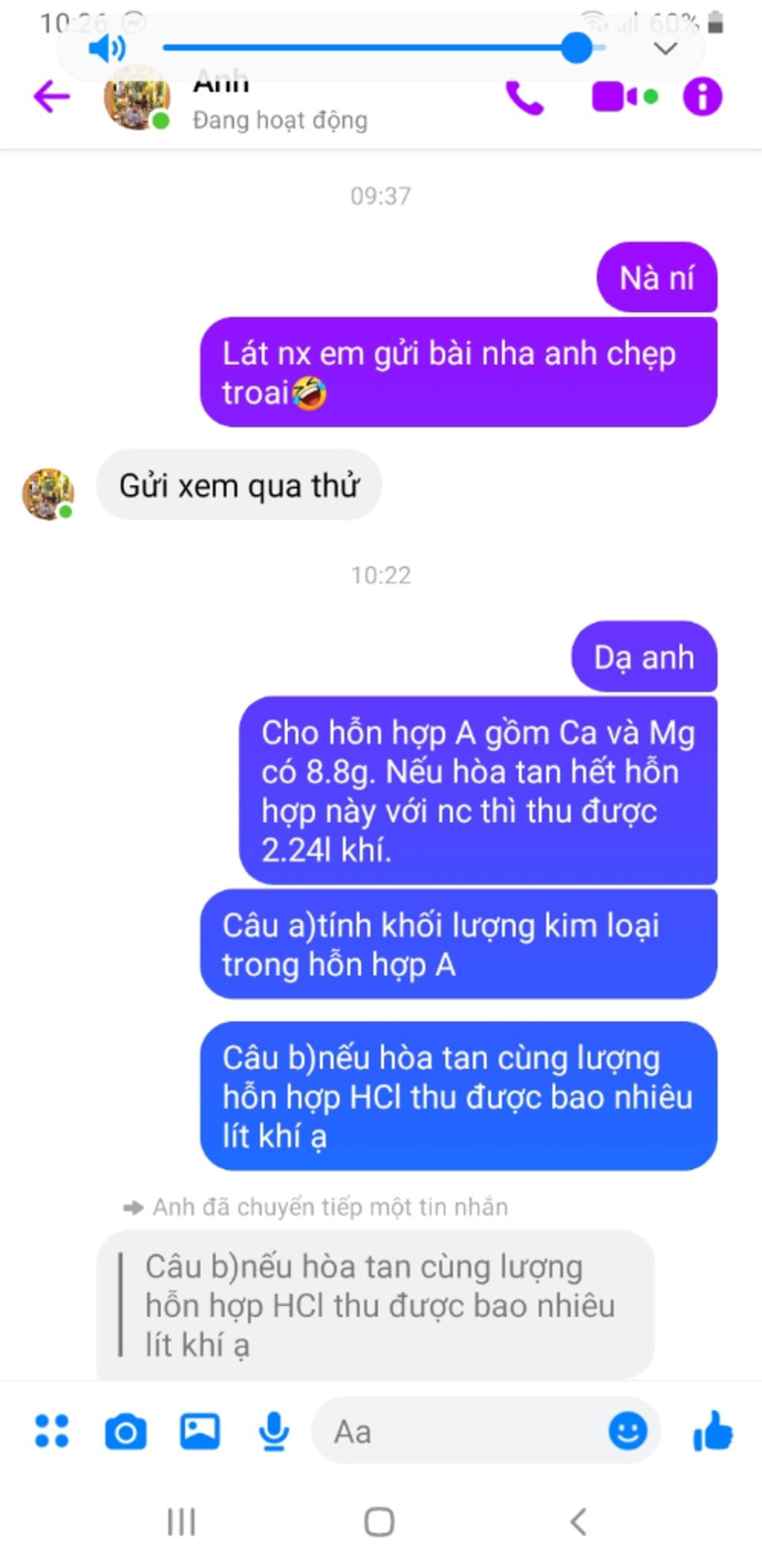Open the photo gallery picker
The height and width of the screenshot is (1568, 762).
coord(199,1430)
